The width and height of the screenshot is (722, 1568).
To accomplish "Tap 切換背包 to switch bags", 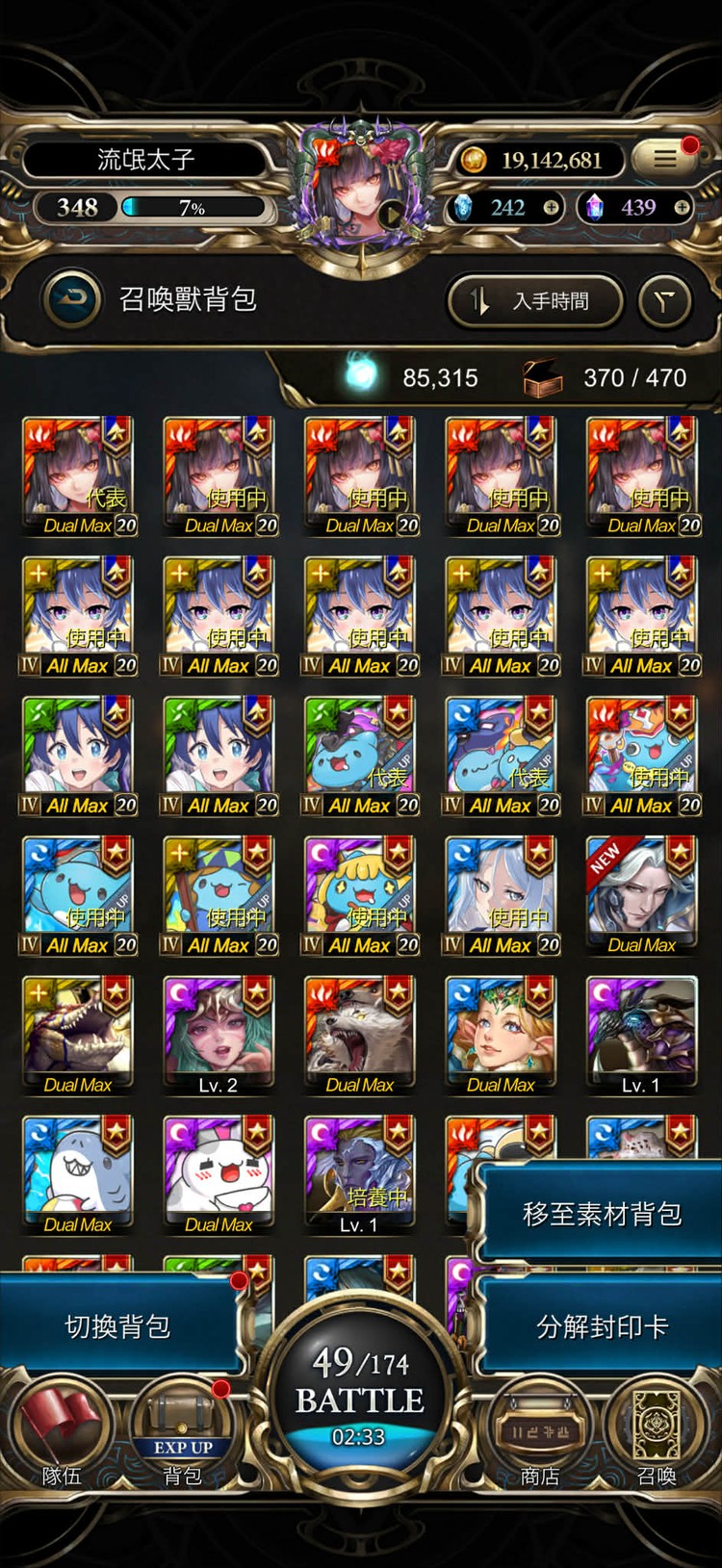I will pyautogui.click(x=117, y=1326).
